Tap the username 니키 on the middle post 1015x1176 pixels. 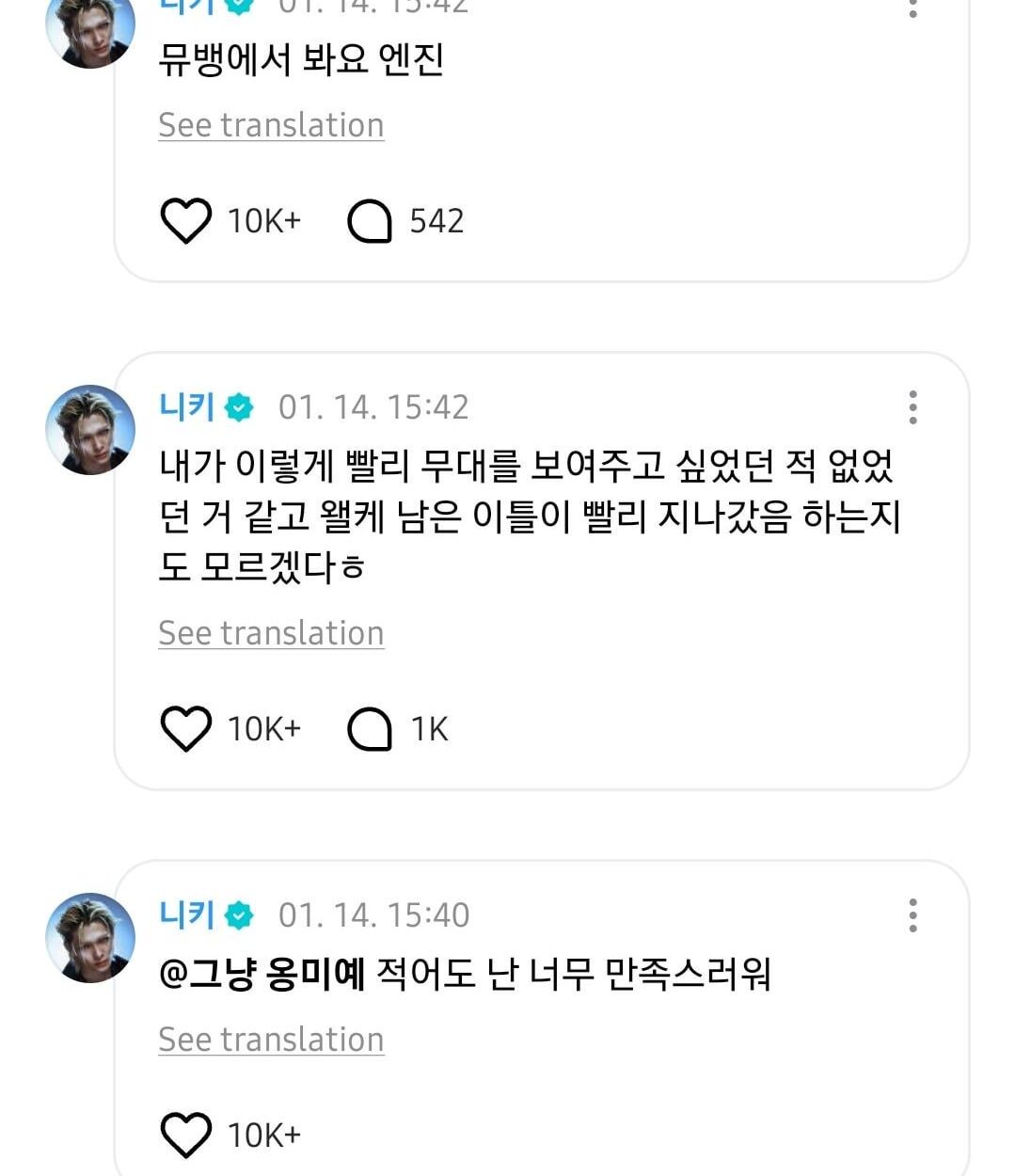(x=185, y=407)
